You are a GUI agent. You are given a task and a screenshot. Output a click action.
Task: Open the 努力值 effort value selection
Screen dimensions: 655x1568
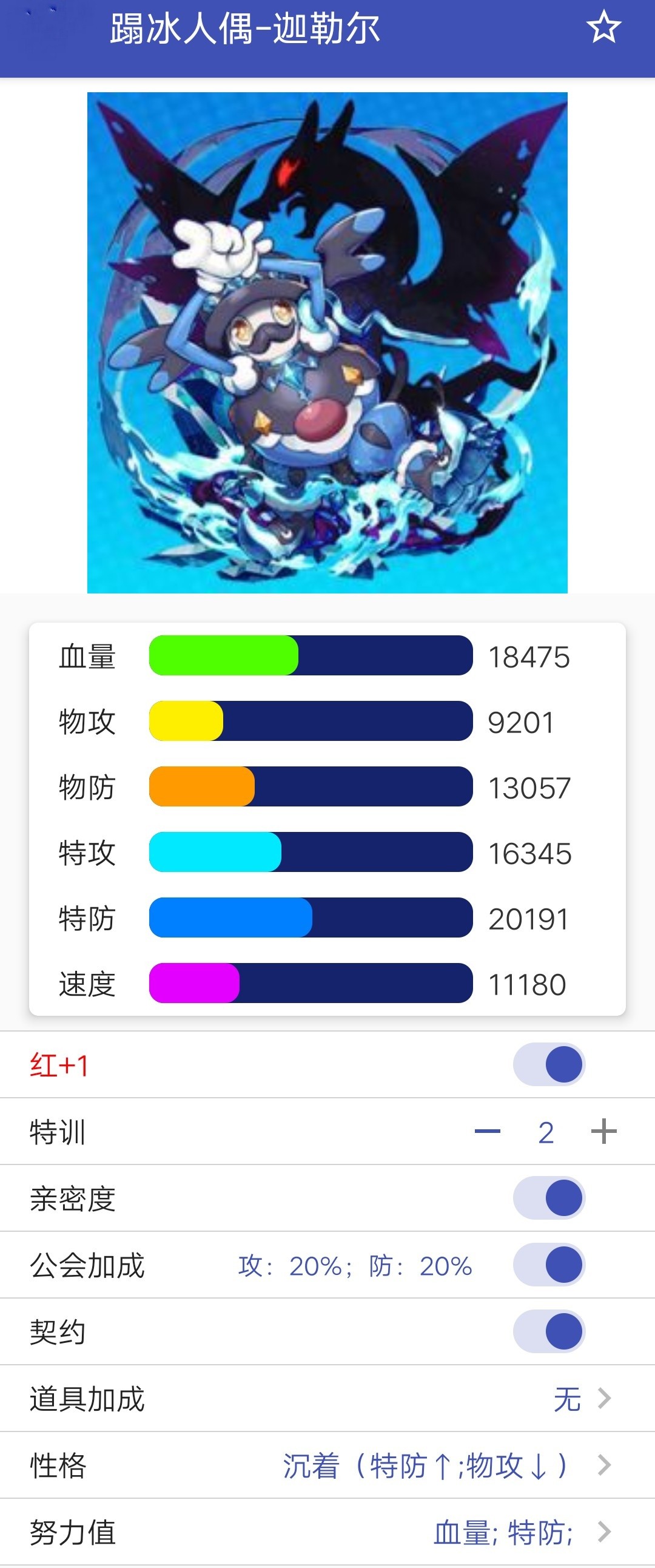click(x=520, y=1532)
